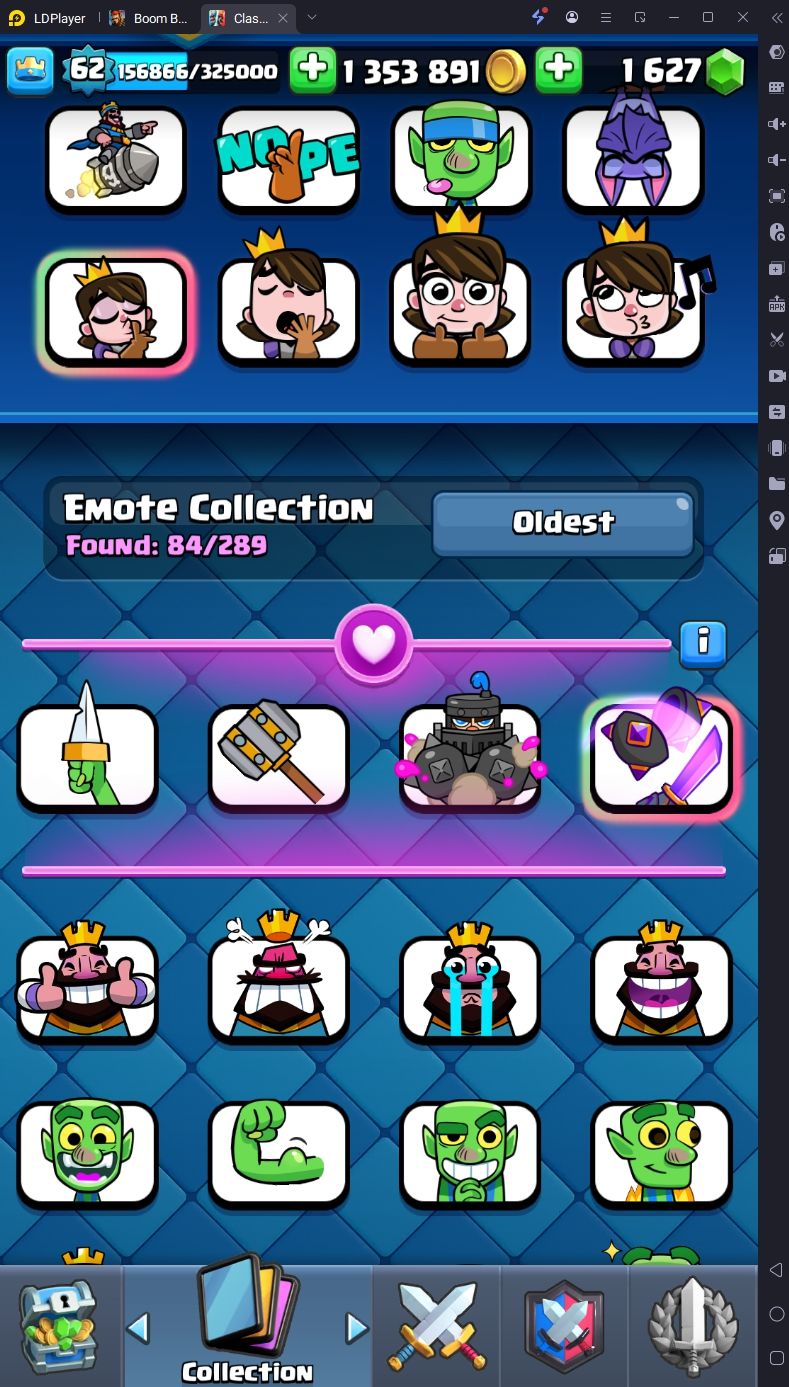Pick the green flexing arm emote
Image resolution: width=789 pixels, height=1387 pixels.
279,1153
